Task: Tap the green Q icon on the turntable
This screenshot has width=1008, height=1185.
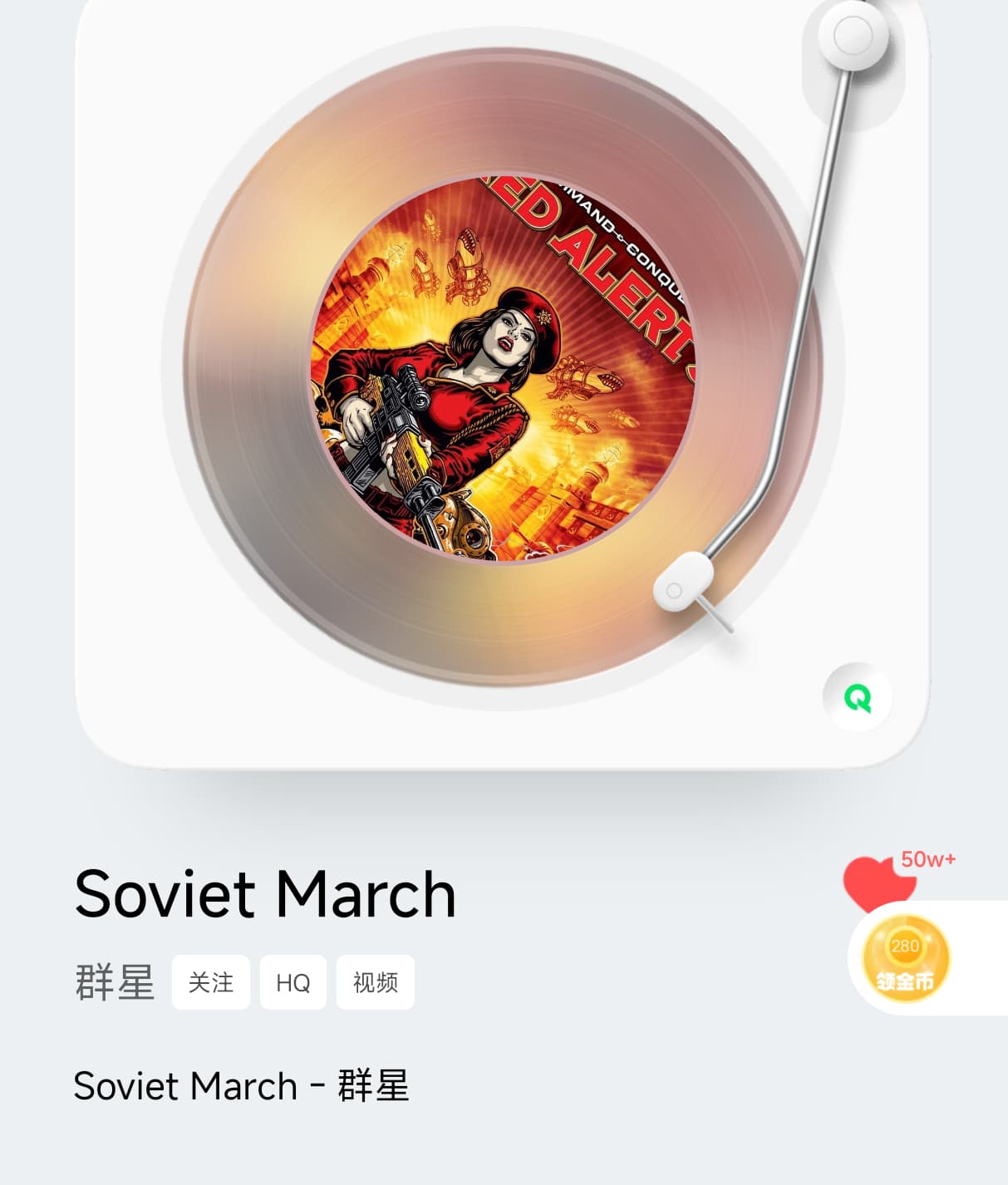Action: pyautogui.click(x=858, y=697)
